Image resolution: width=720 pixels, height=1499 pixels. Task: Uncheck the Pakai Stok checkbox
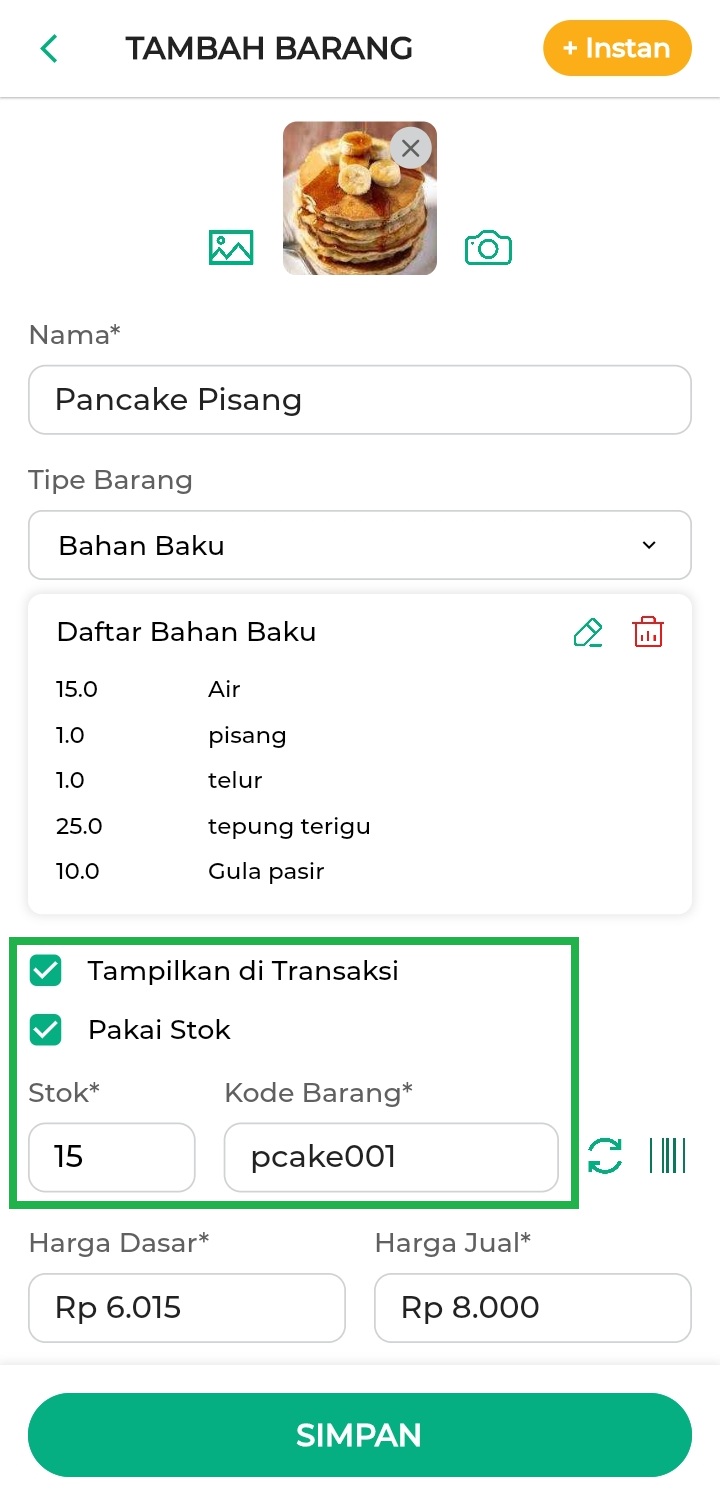(x=46, y=1030)
